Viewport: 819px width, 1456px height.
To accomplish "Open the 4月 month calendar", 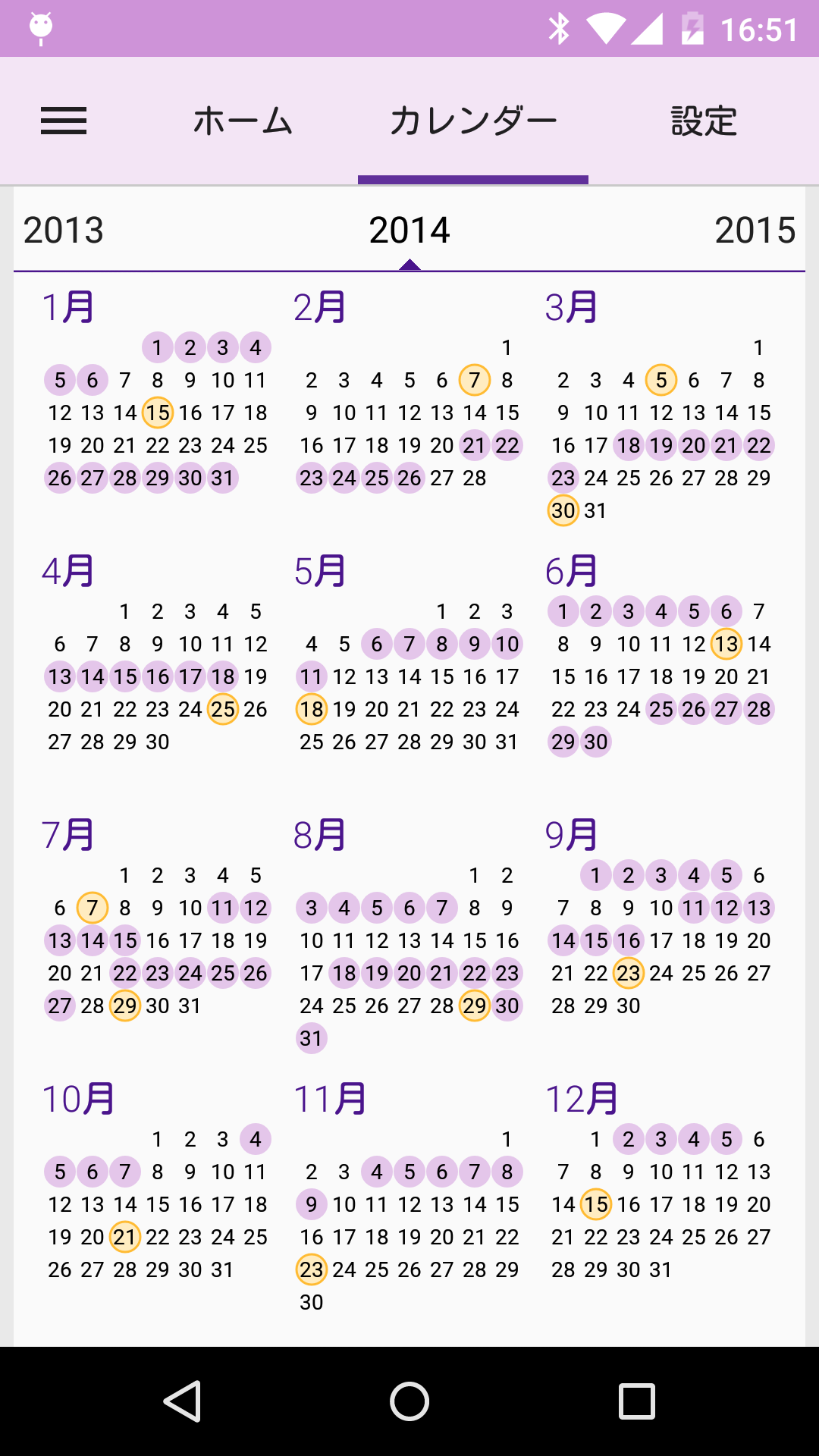I will (x=68, y=572).
